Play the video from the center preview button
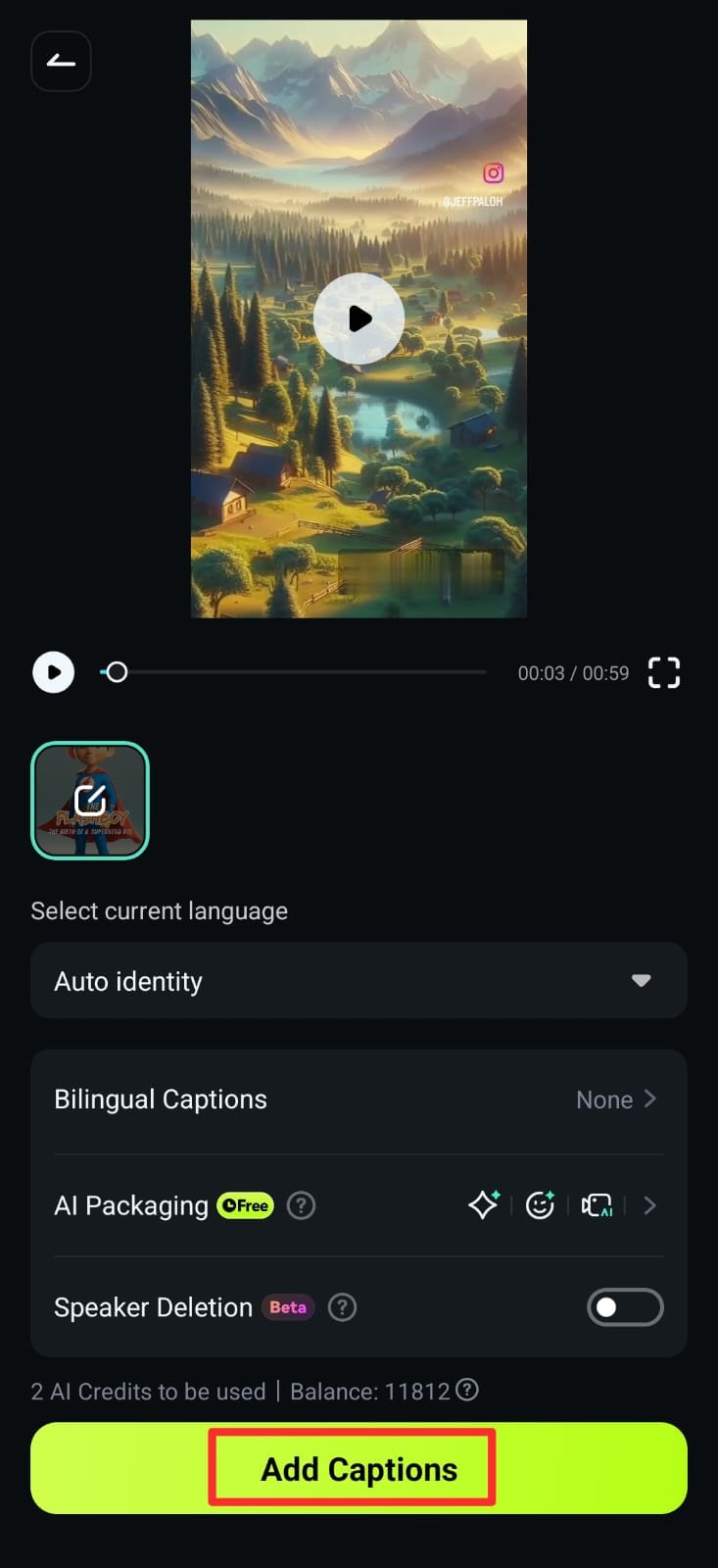Image resolution: width=718 pixels, height=1568 pixels. (359, 318)
